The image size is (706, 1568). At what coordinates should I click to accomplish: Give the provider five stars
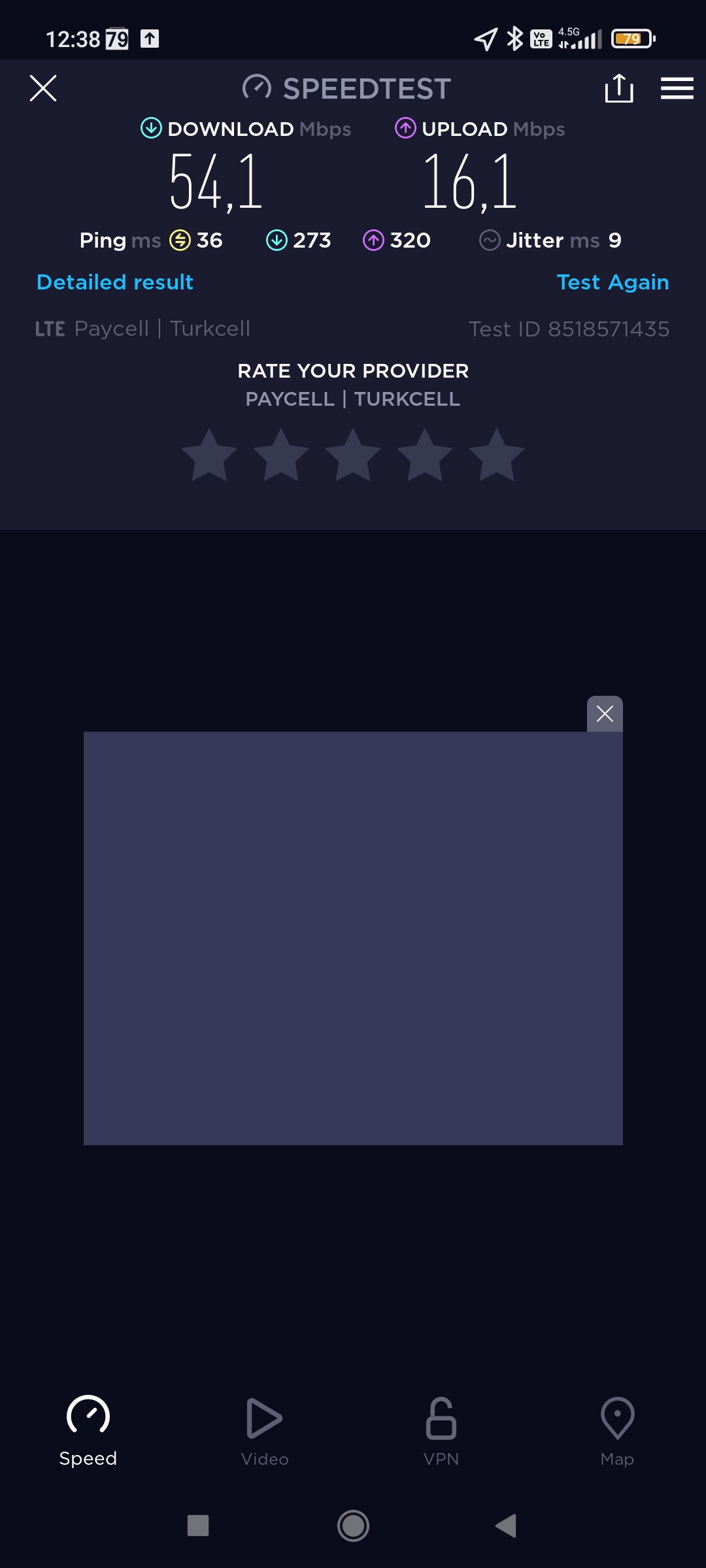(497, 455)
